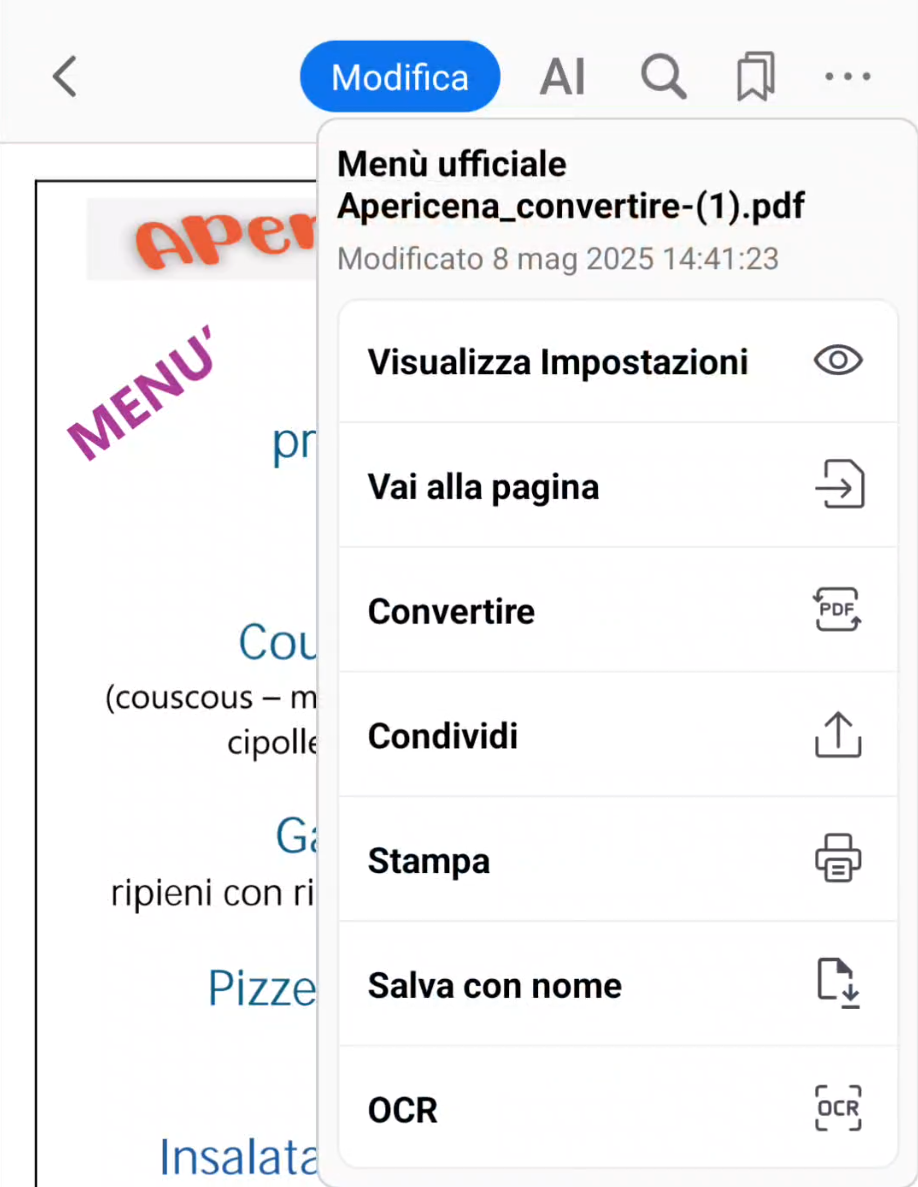Close the three-dot overflow menu
The height and width of the screenshot is (1187, 918).
(x=848, y=77)
